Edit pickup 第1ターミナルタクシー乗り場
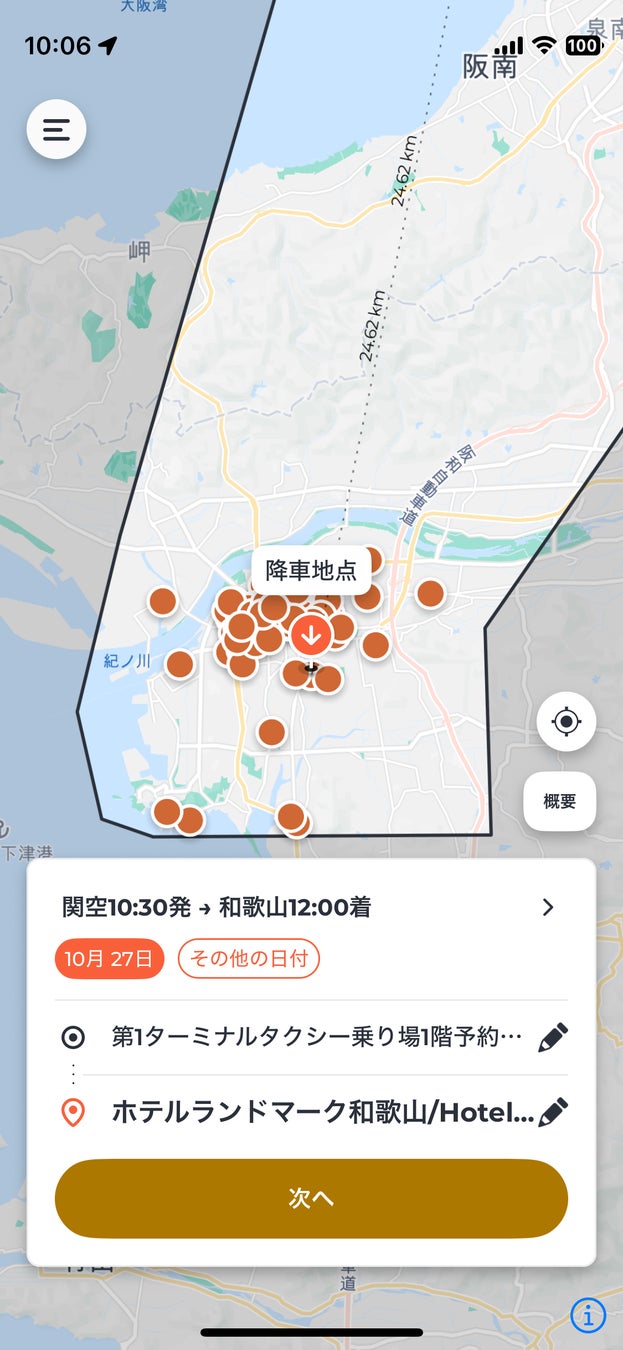The width and height of the screenshot is (623, 1350). [553, 1038]
